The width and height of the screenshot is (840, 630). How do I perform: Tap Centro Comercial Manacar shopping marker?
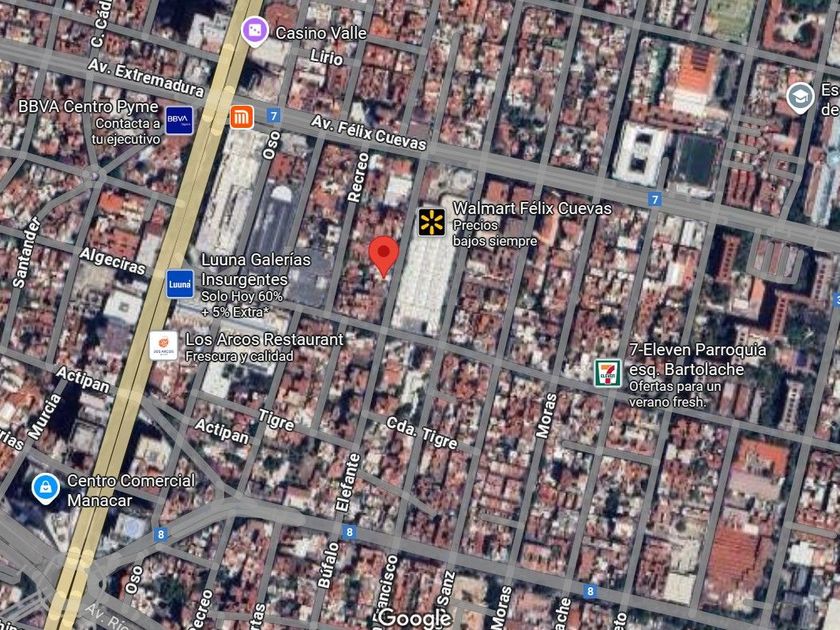(46, 488)
